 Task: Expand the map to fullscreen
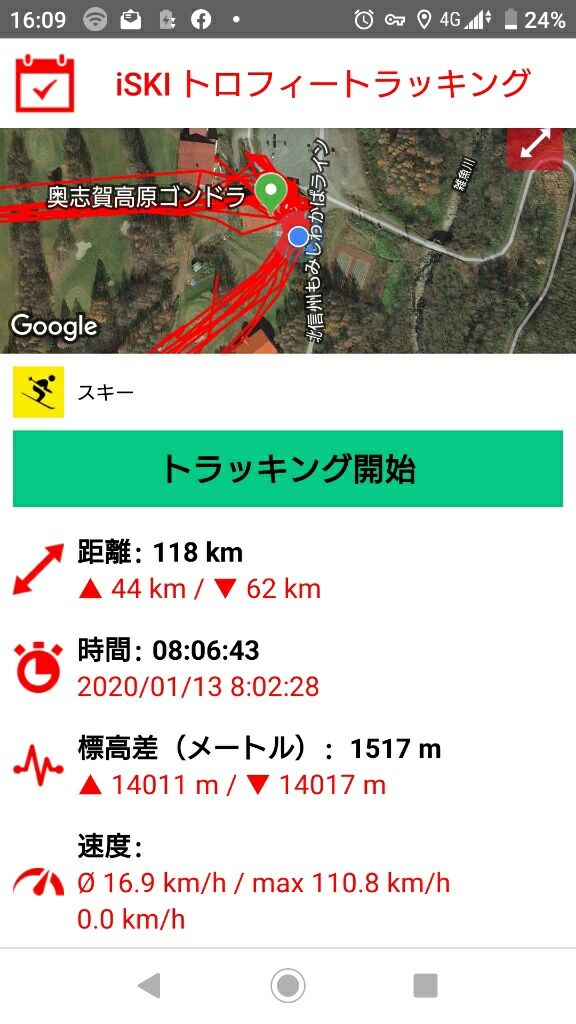[535, 148]
